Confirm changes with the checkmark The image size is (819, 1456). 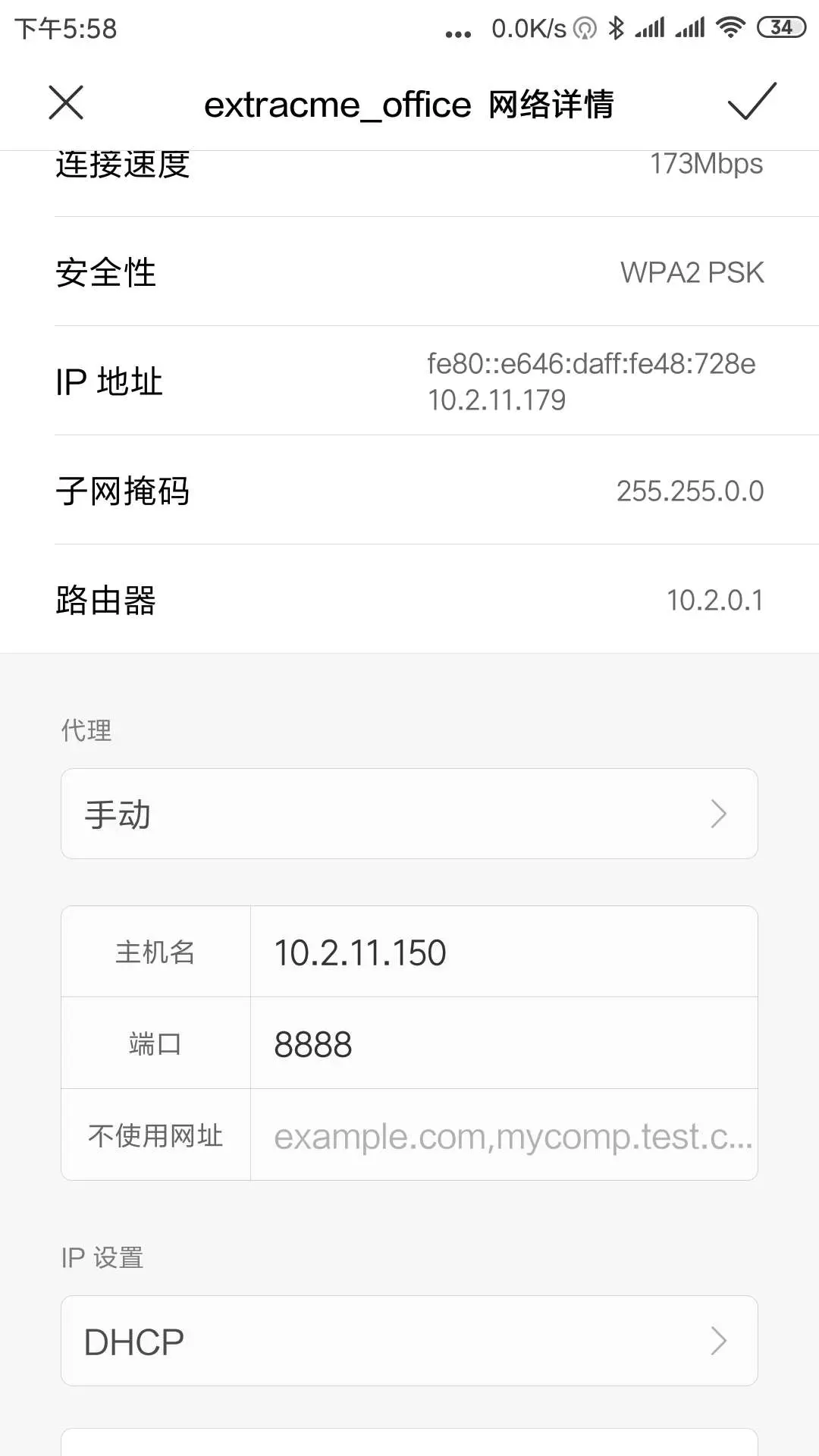[752, 102]
